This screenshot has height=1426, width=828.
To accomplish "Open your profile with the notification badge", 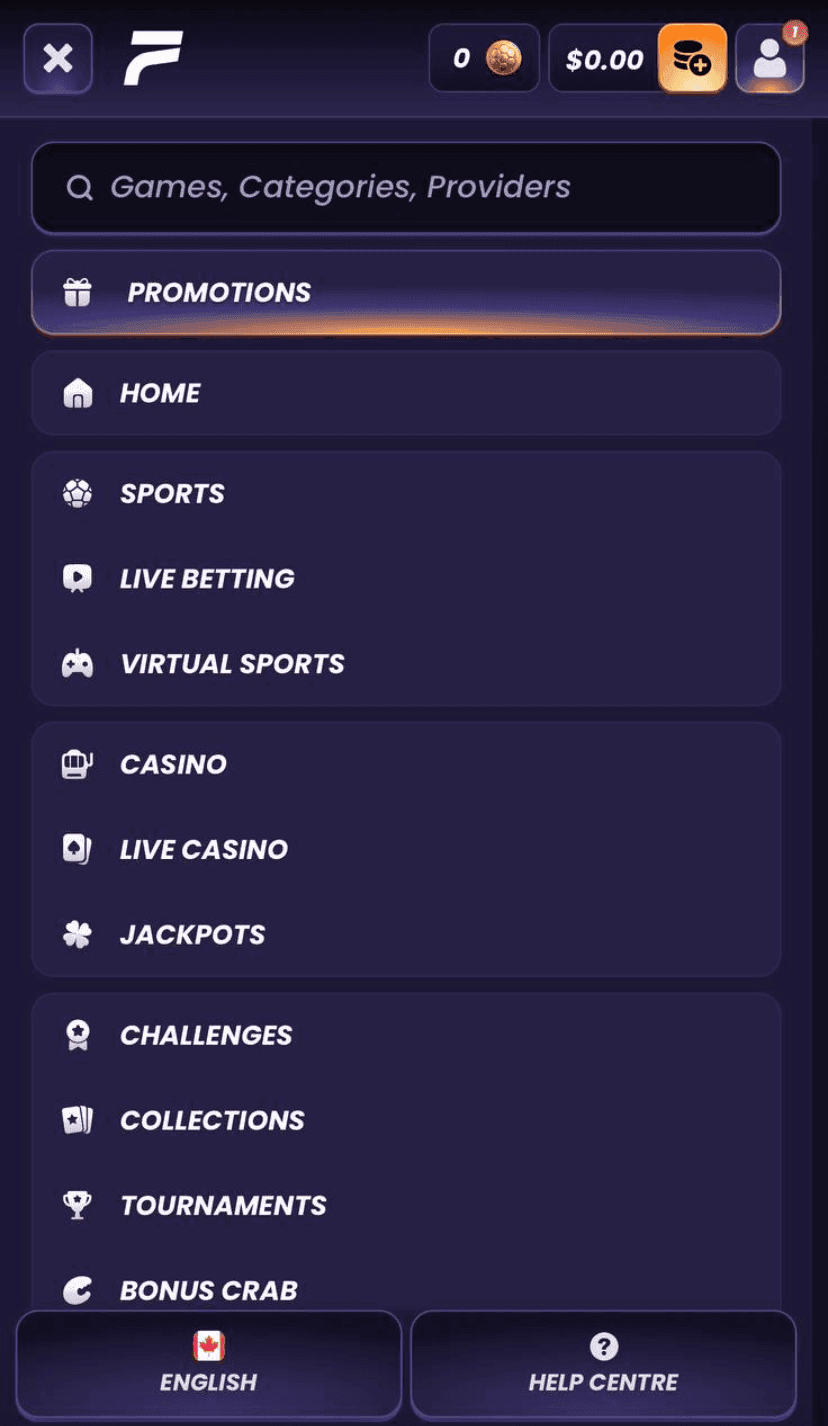I will [770, 58].
